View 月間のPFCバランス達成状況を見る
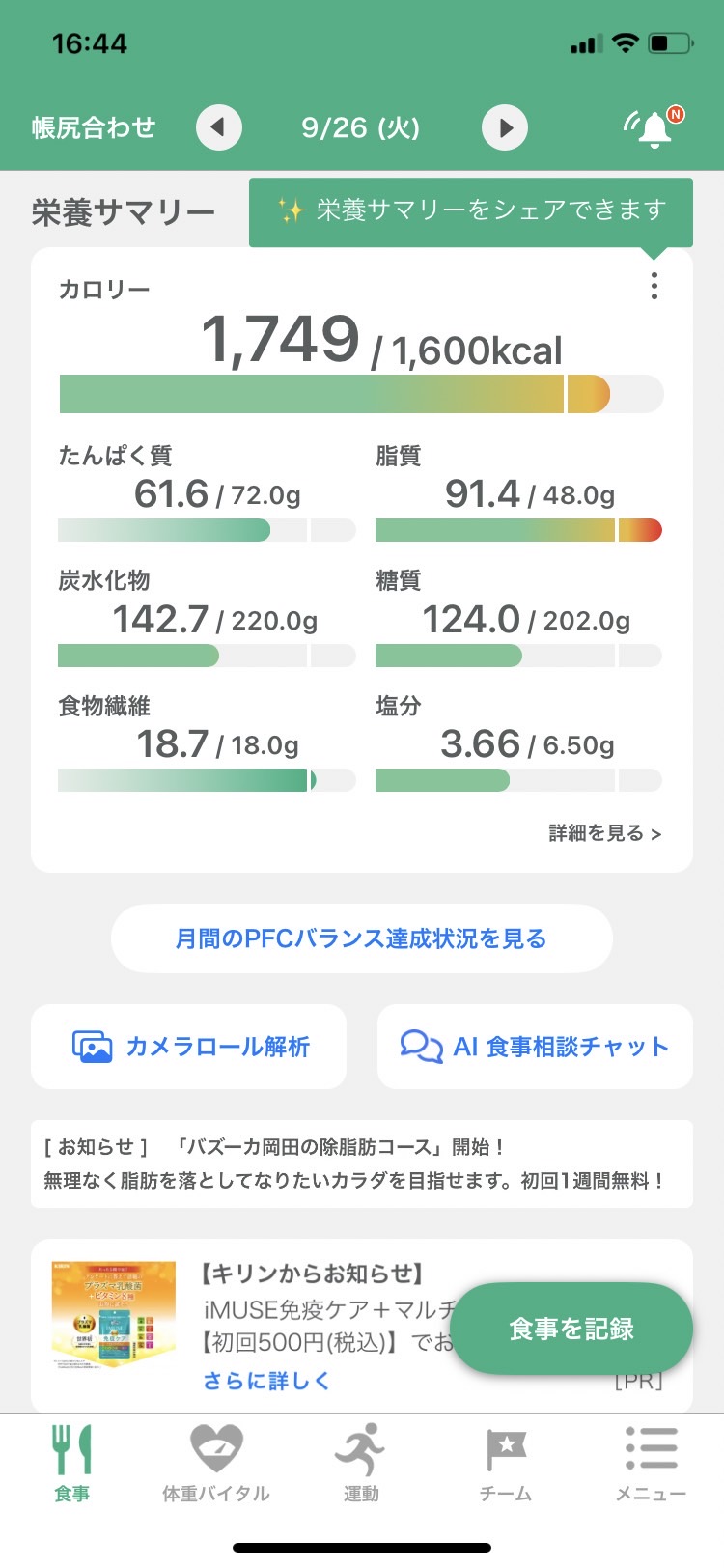 (362, 938)
